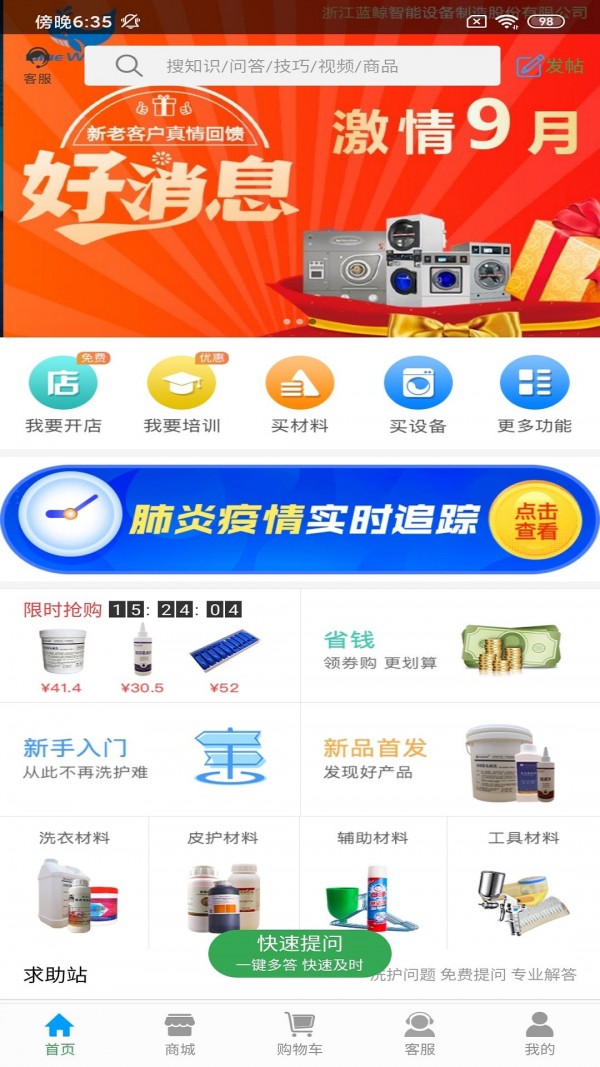Open the 新品首发 card
The height and width of the screenshot is (1067, 600).
[450, 758]
